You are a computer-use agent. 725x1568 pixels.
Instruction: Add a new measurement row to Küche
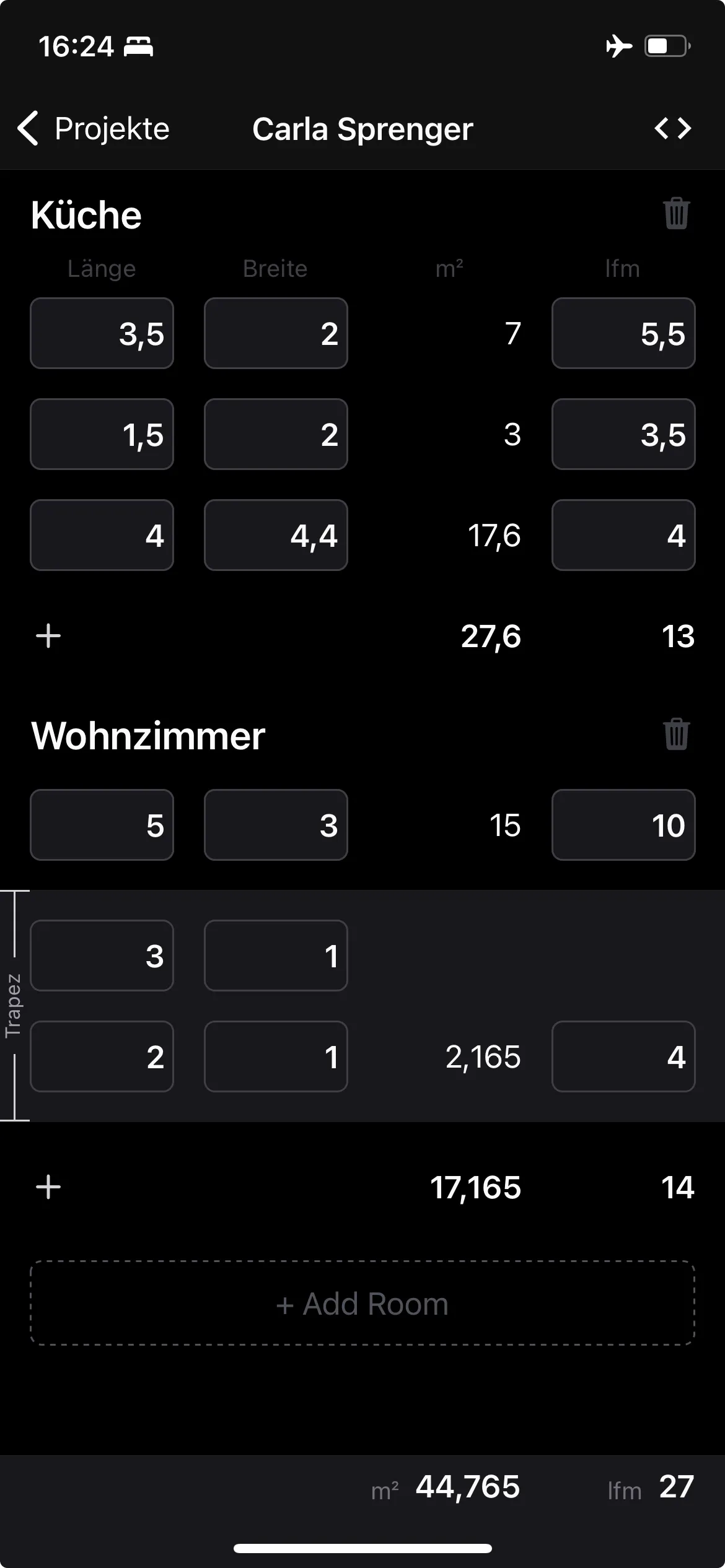48,636
